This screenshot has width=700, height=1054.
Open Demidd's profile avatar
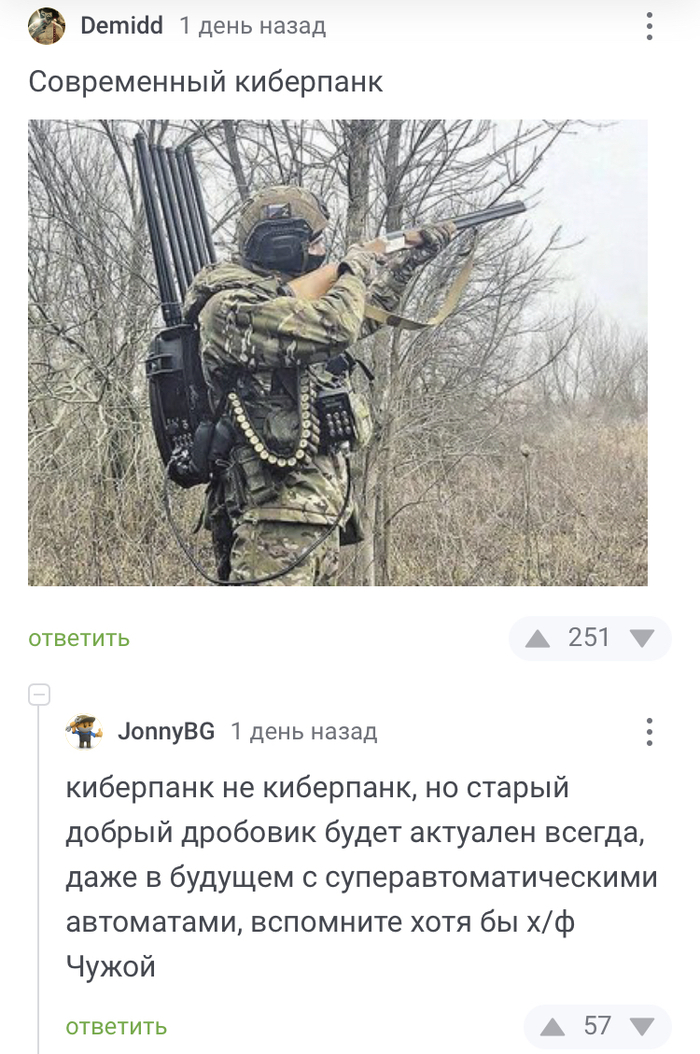coord(47,26)
